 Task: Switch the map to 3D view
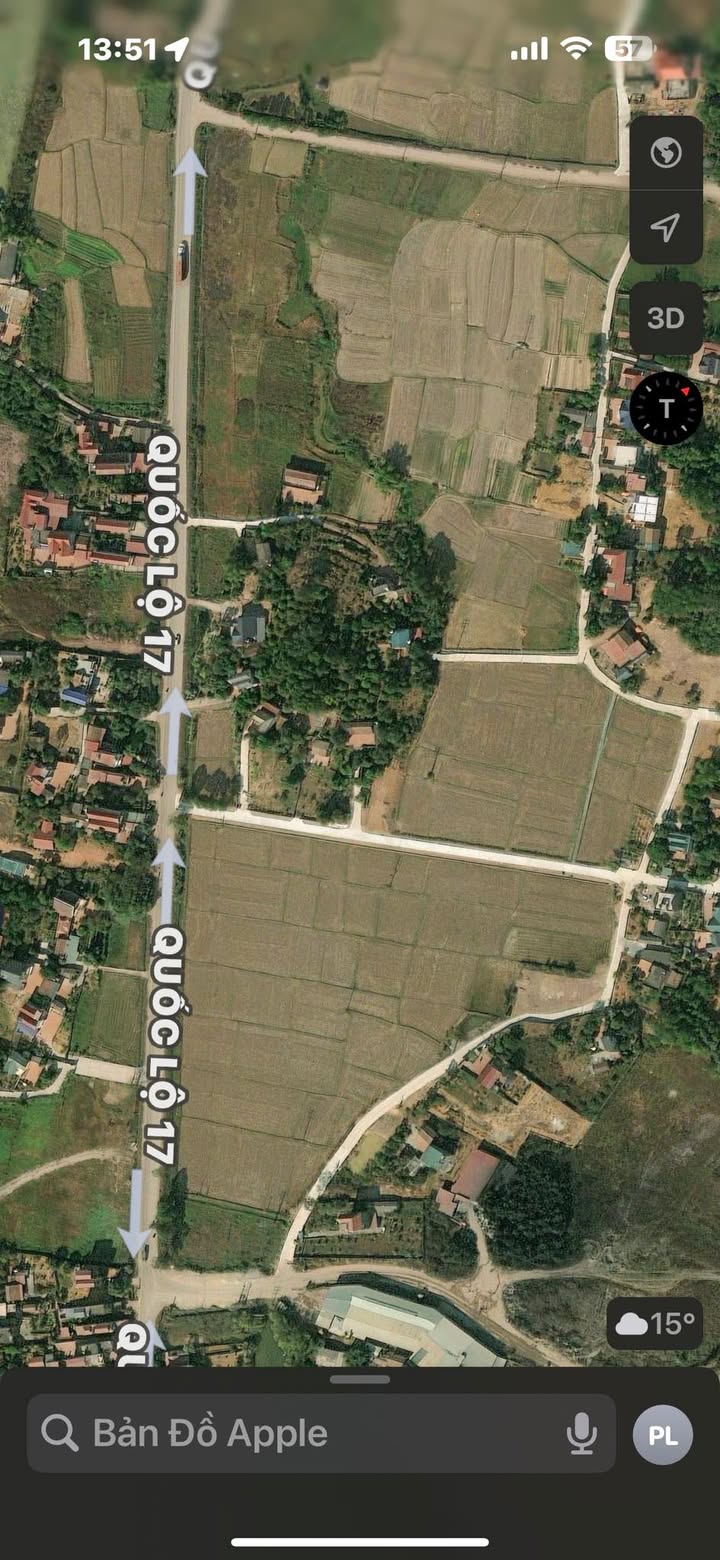coord(666,318)
